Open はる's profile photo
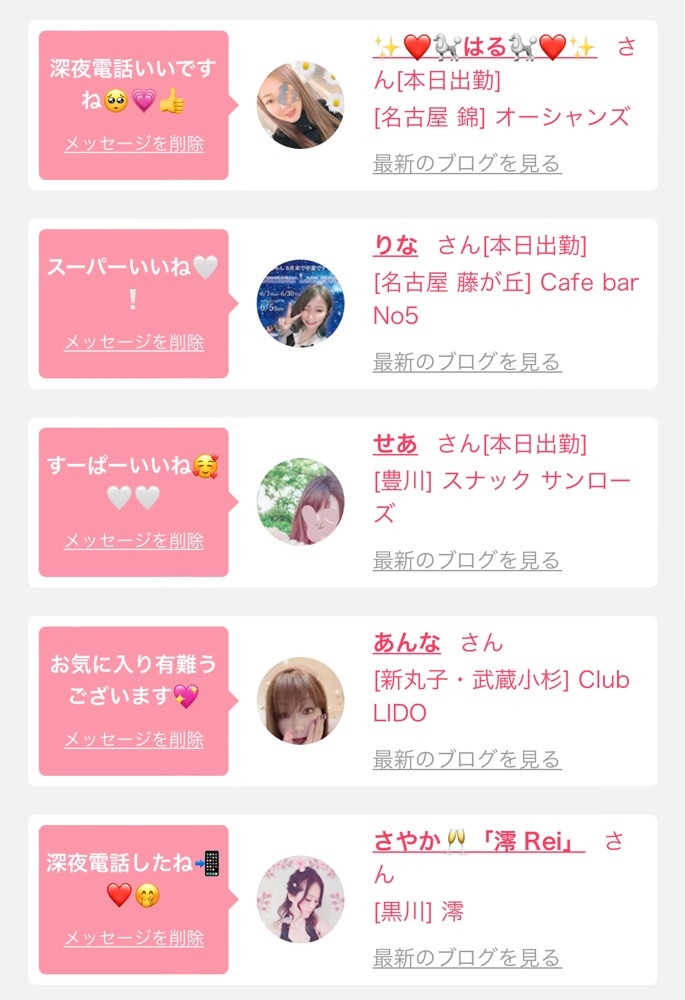Viewport: 685px width, 1000px height. click(x=300, y=105)
